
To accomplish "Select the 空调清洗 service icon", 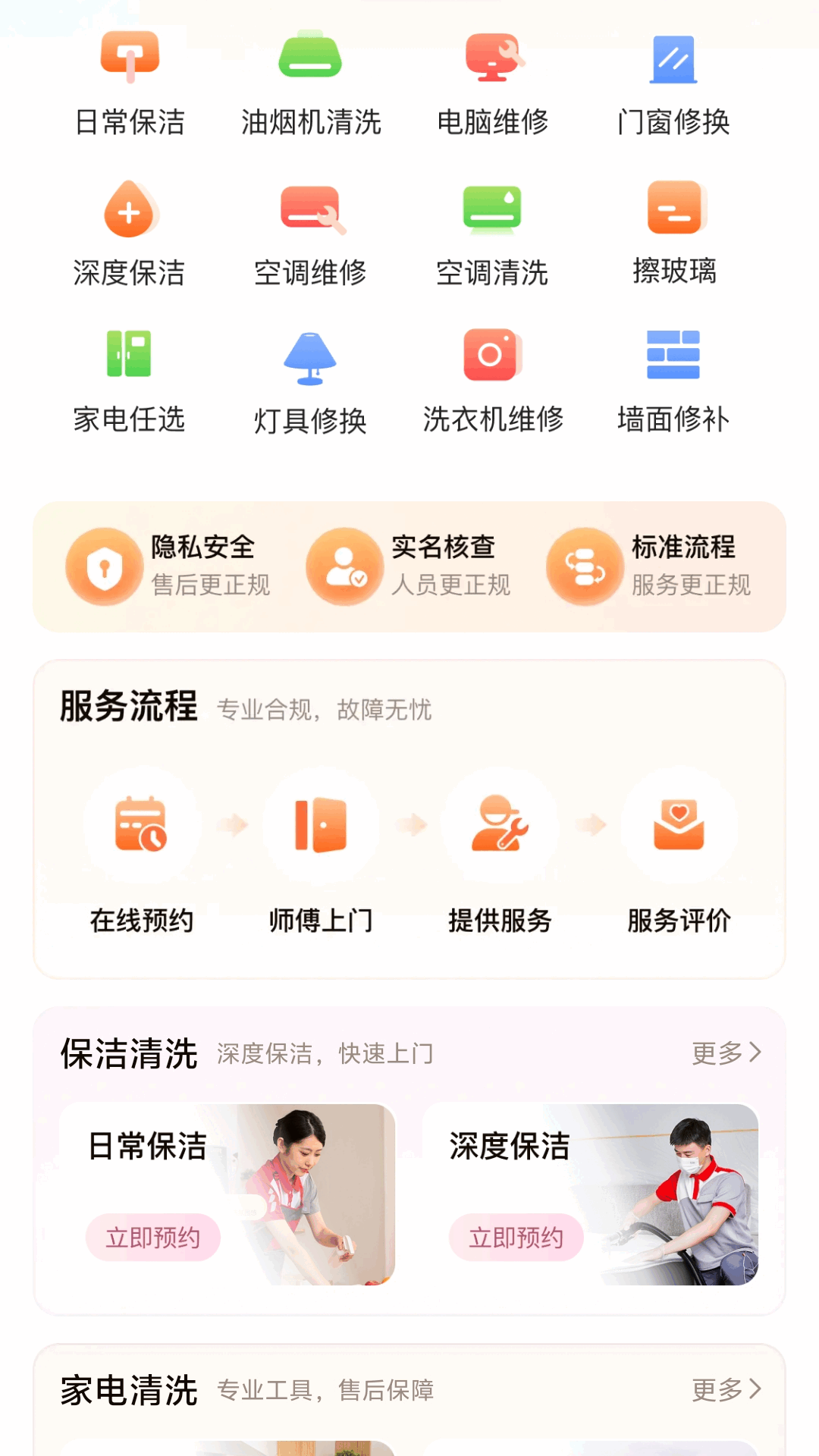I will 493,211.
